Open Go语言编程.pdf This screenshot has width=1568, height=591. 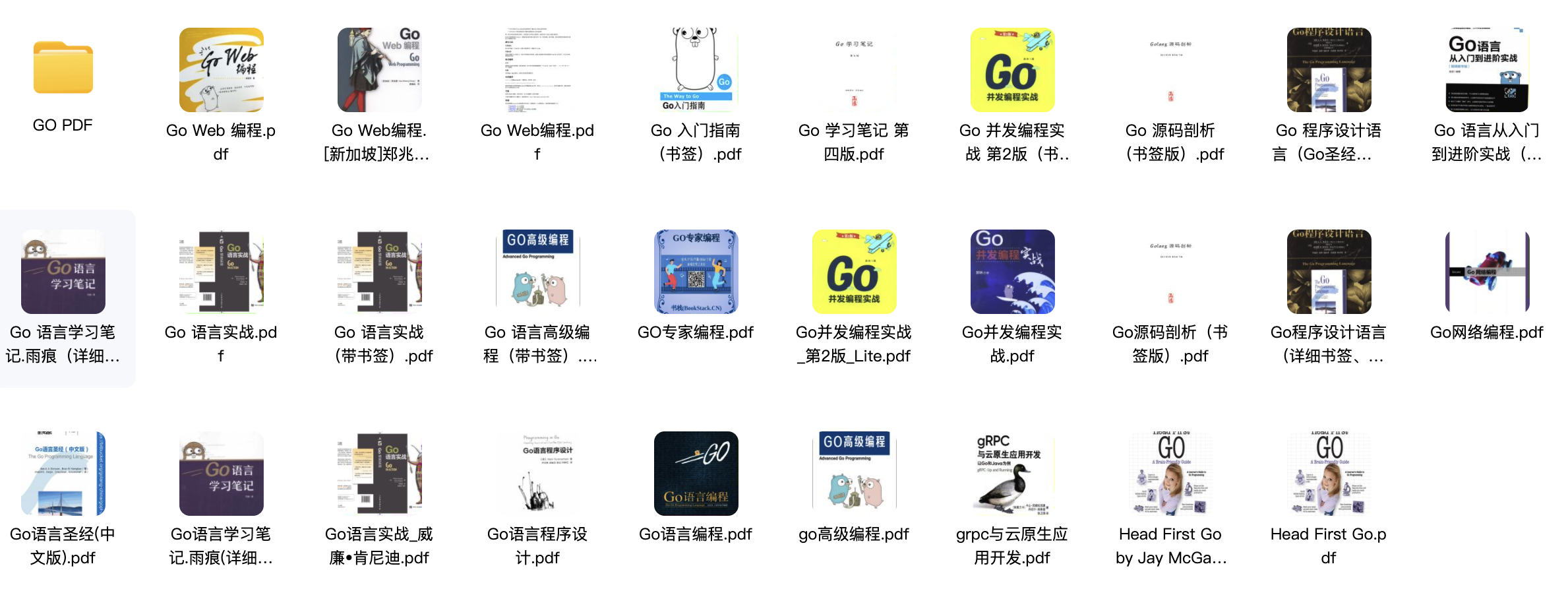[x=696, y=474]
